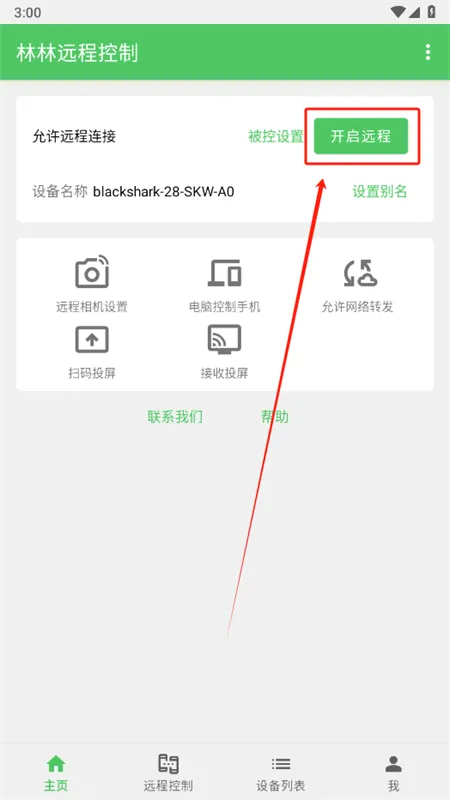The height and width of the screenshot is (800, 450).
Task: Open 扫码投屏
Action: (92, 352)
